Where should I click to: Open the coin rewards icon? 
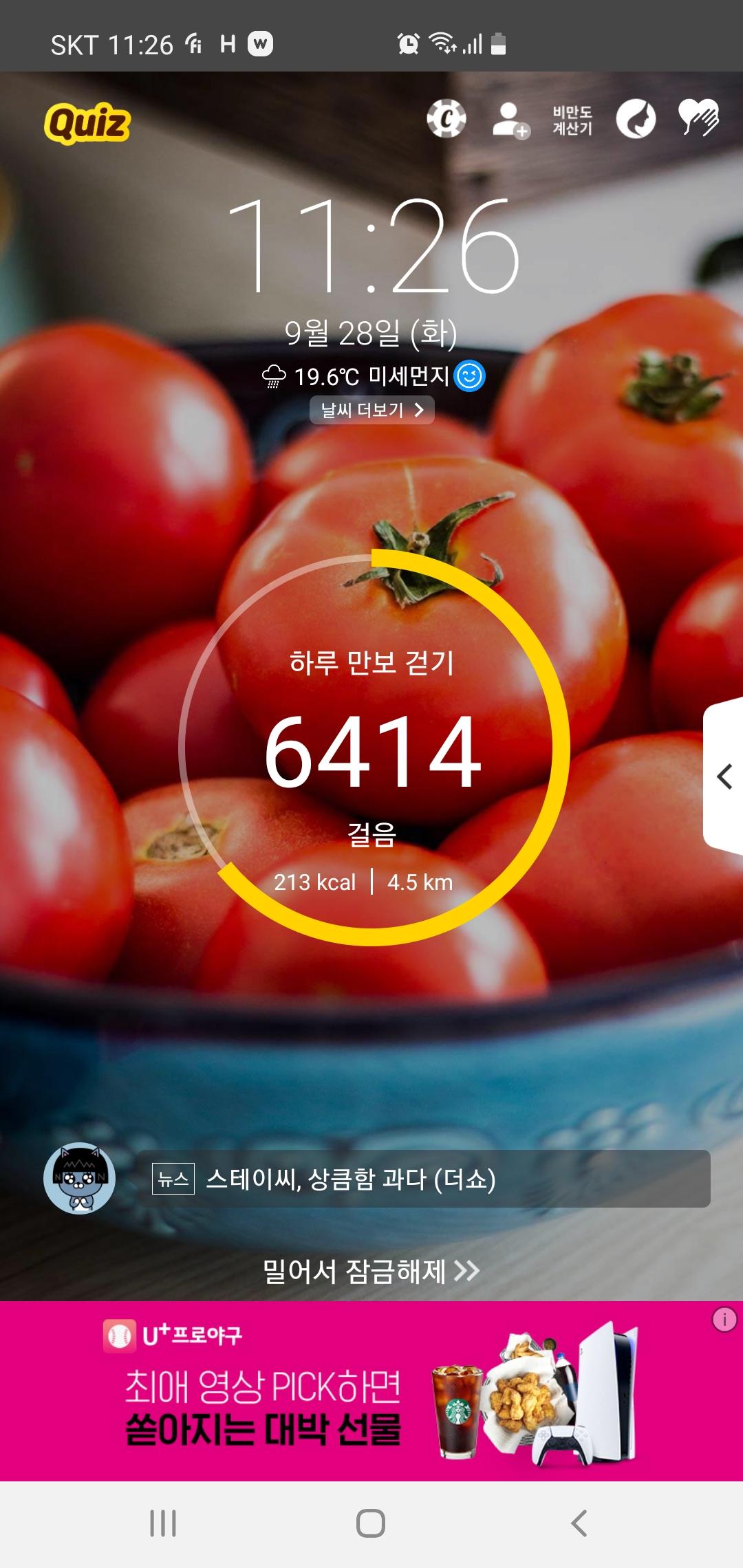(446, 119)
